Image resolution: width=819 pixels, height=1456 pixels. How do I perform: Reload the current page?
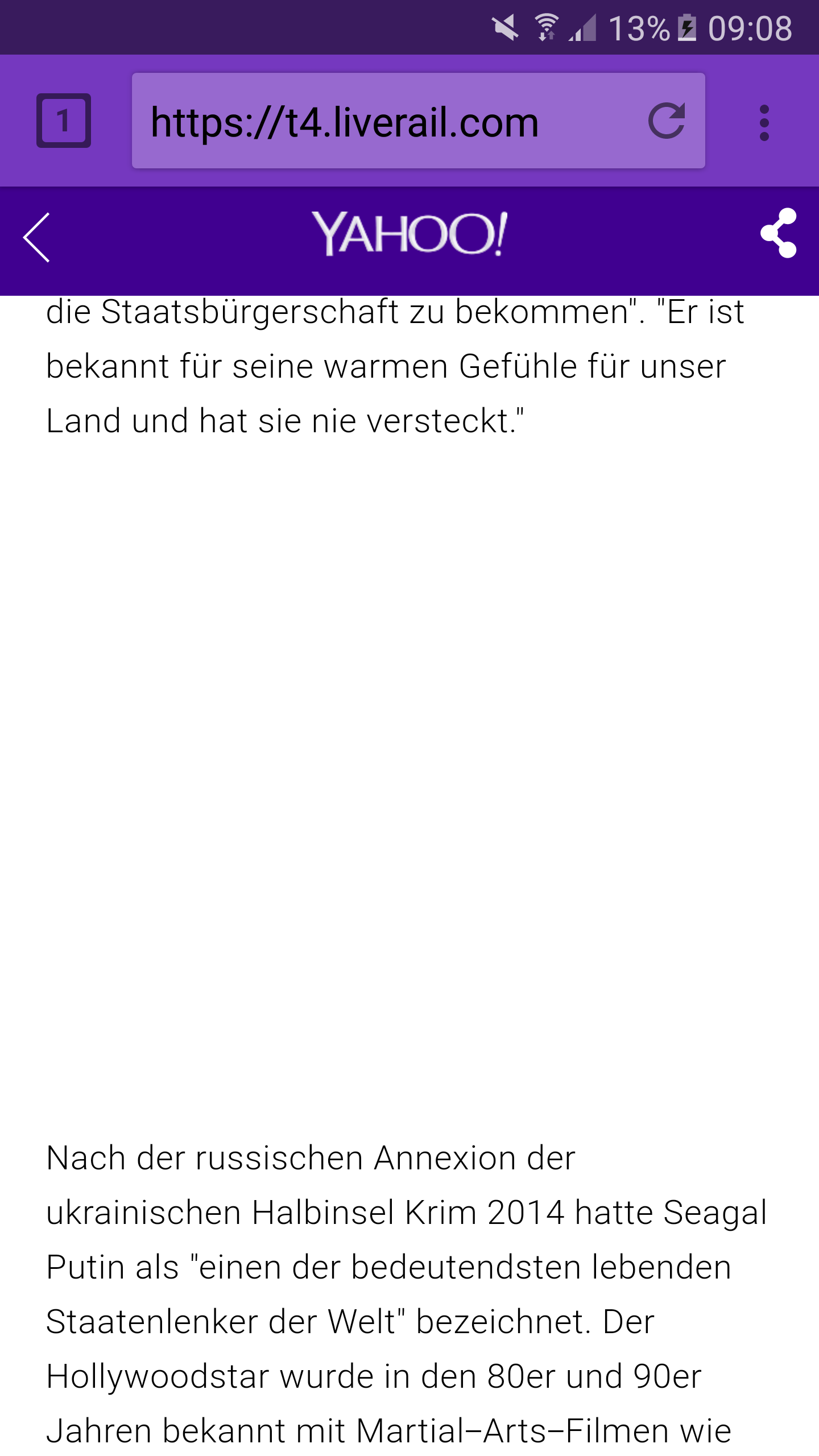tap(667, 121)
